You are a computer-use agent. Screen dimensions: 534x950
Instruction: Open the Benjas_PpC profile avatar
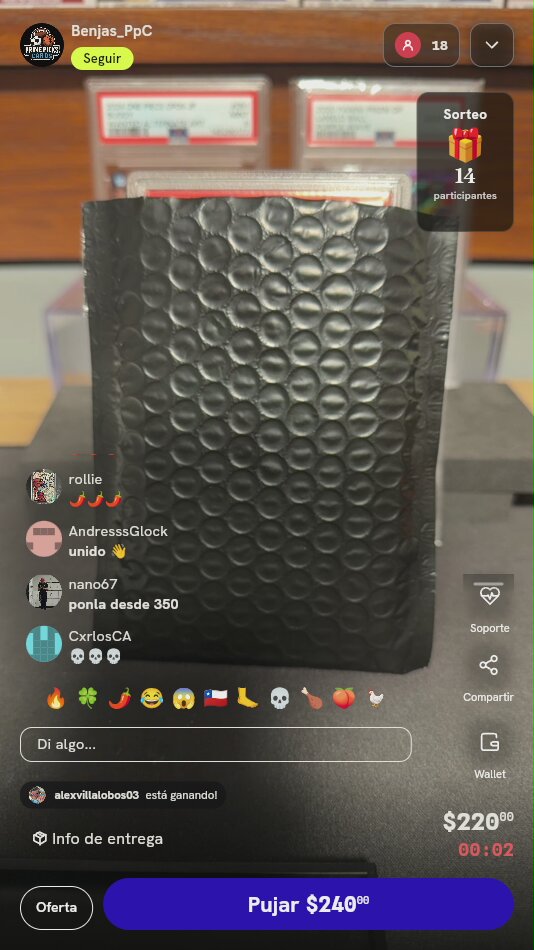[x=42, y=45]
